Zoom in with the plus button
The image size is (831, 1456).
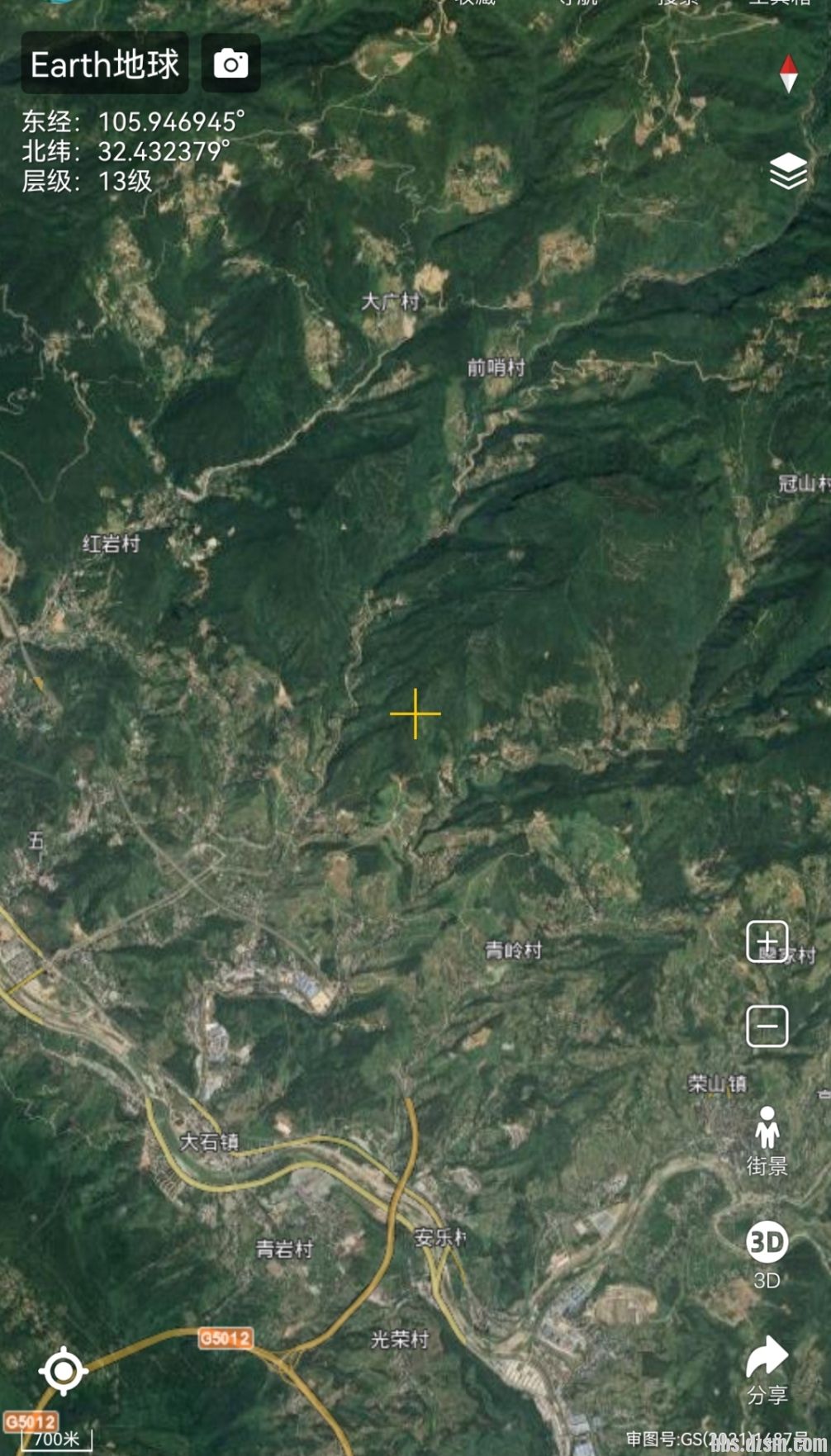(767, 941)
